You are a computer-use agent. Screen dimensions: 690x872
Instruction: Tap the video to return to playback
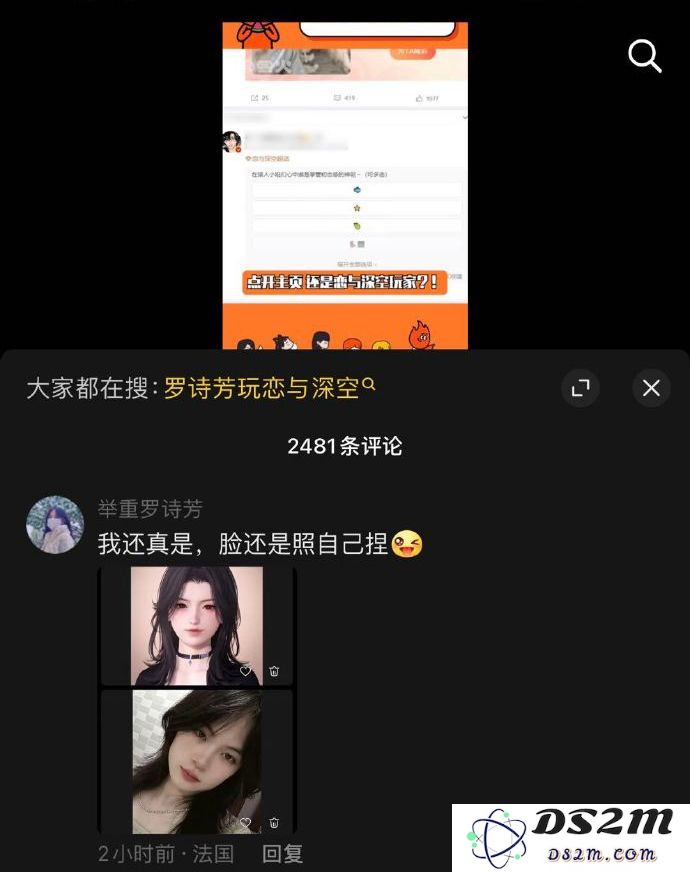345,185
